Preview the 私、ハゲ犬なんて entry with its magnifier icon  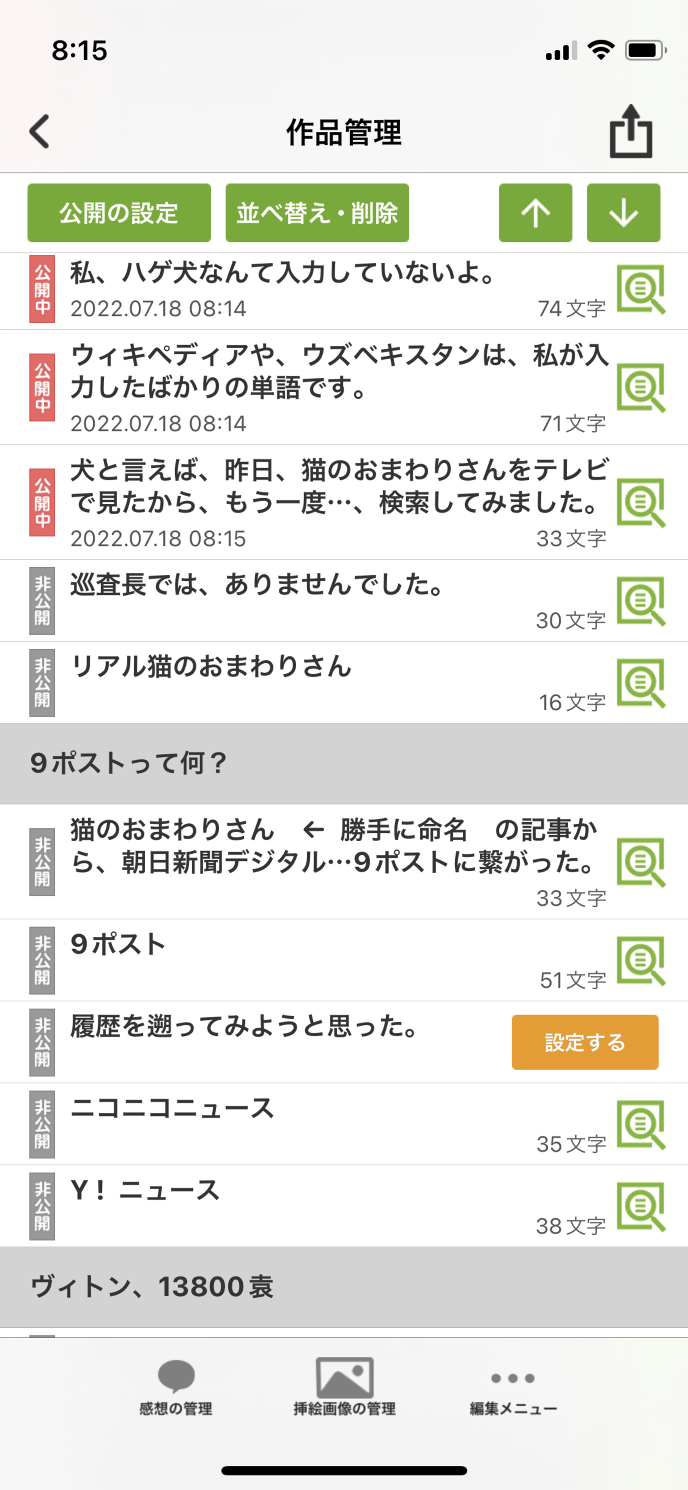click(x=641, y=291)
